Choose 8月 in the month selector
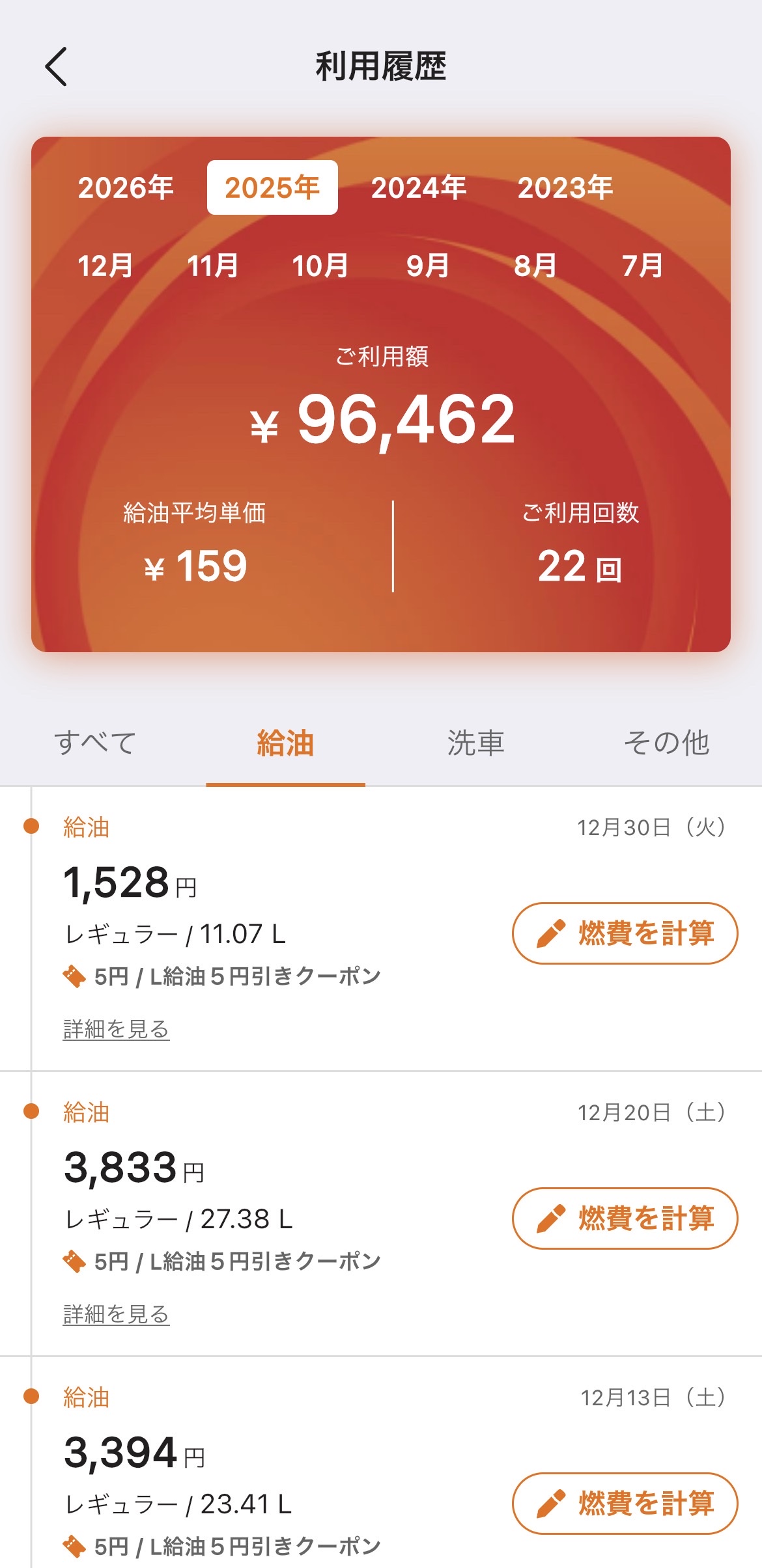The image size is (762, 1568). 535,266
